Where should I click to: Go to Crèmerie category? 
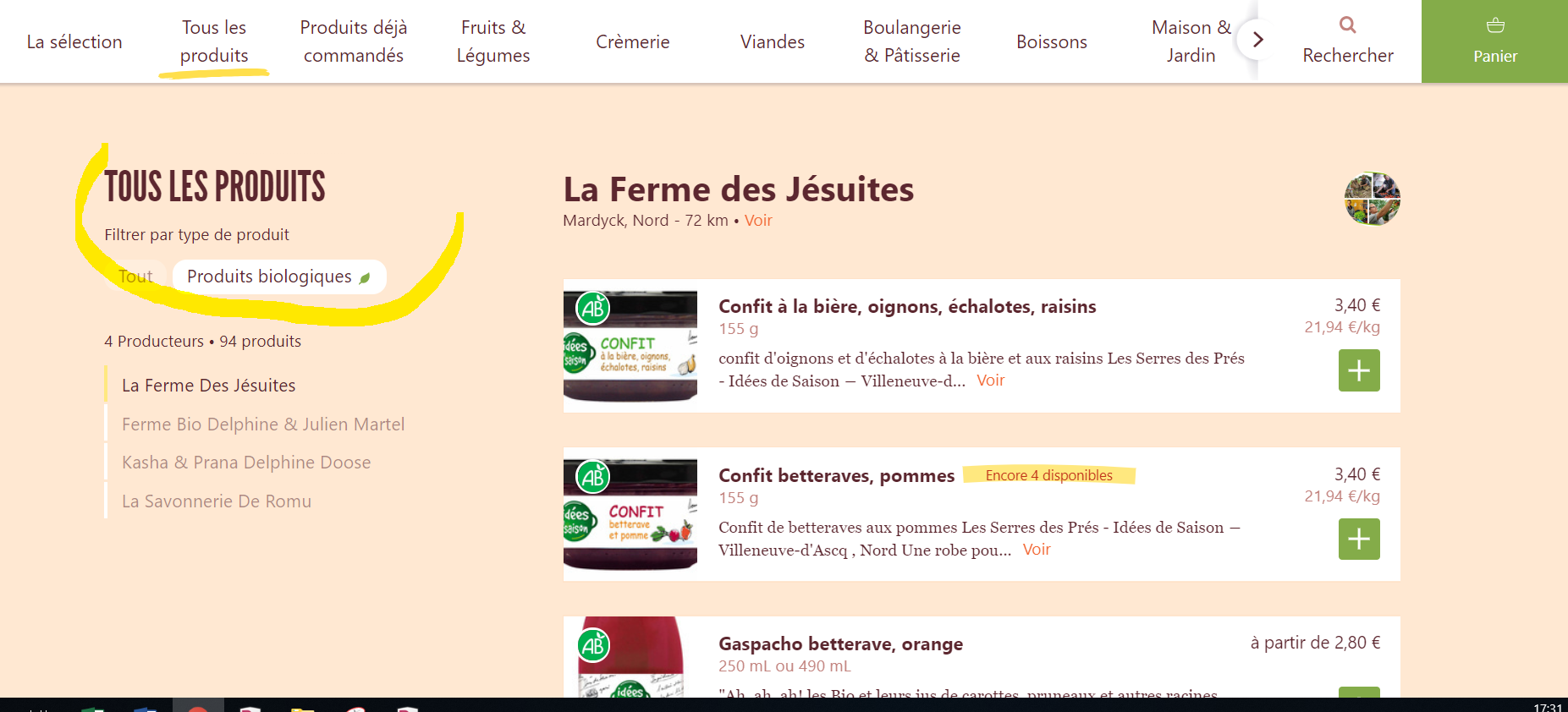632,41
